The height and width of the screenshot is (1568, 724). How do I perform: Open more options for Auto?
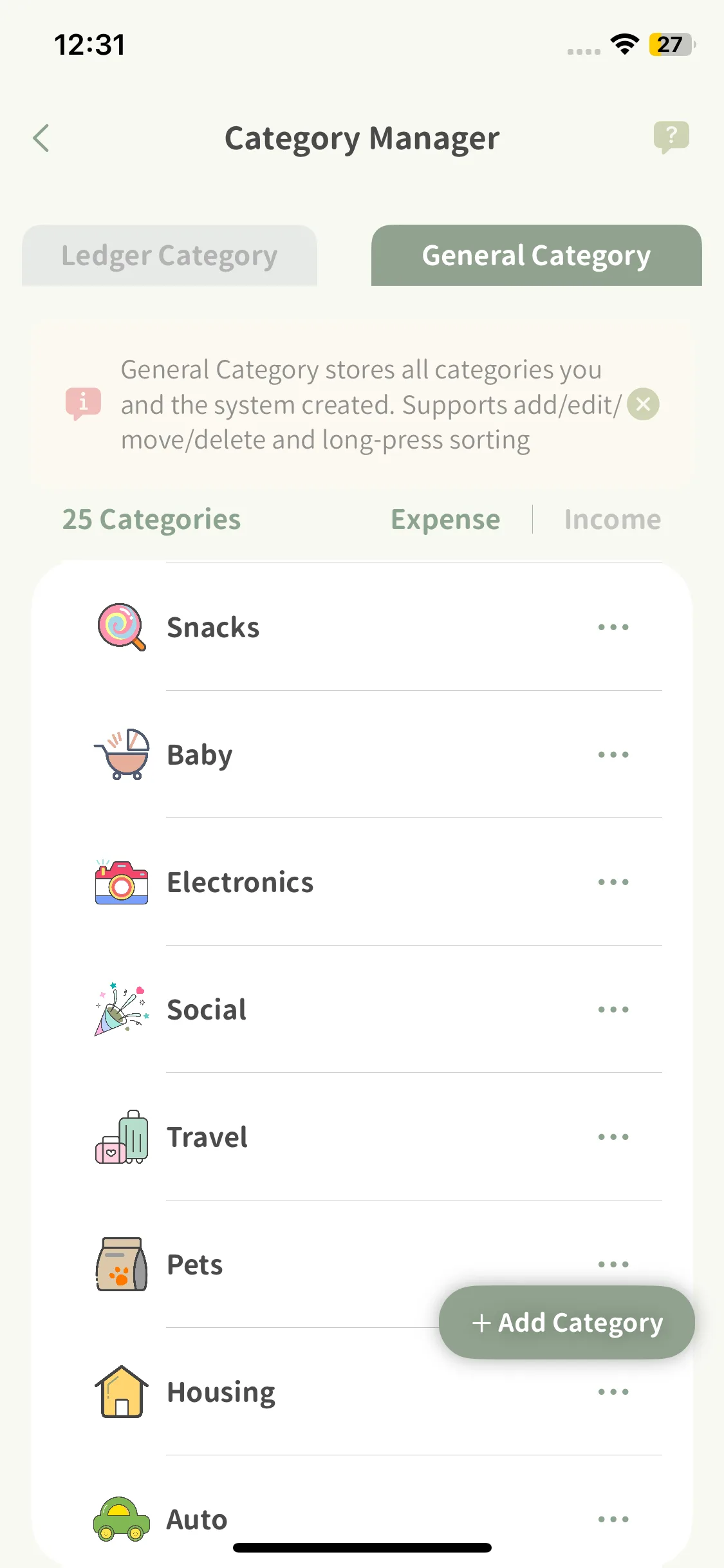tap(613, 1519)
